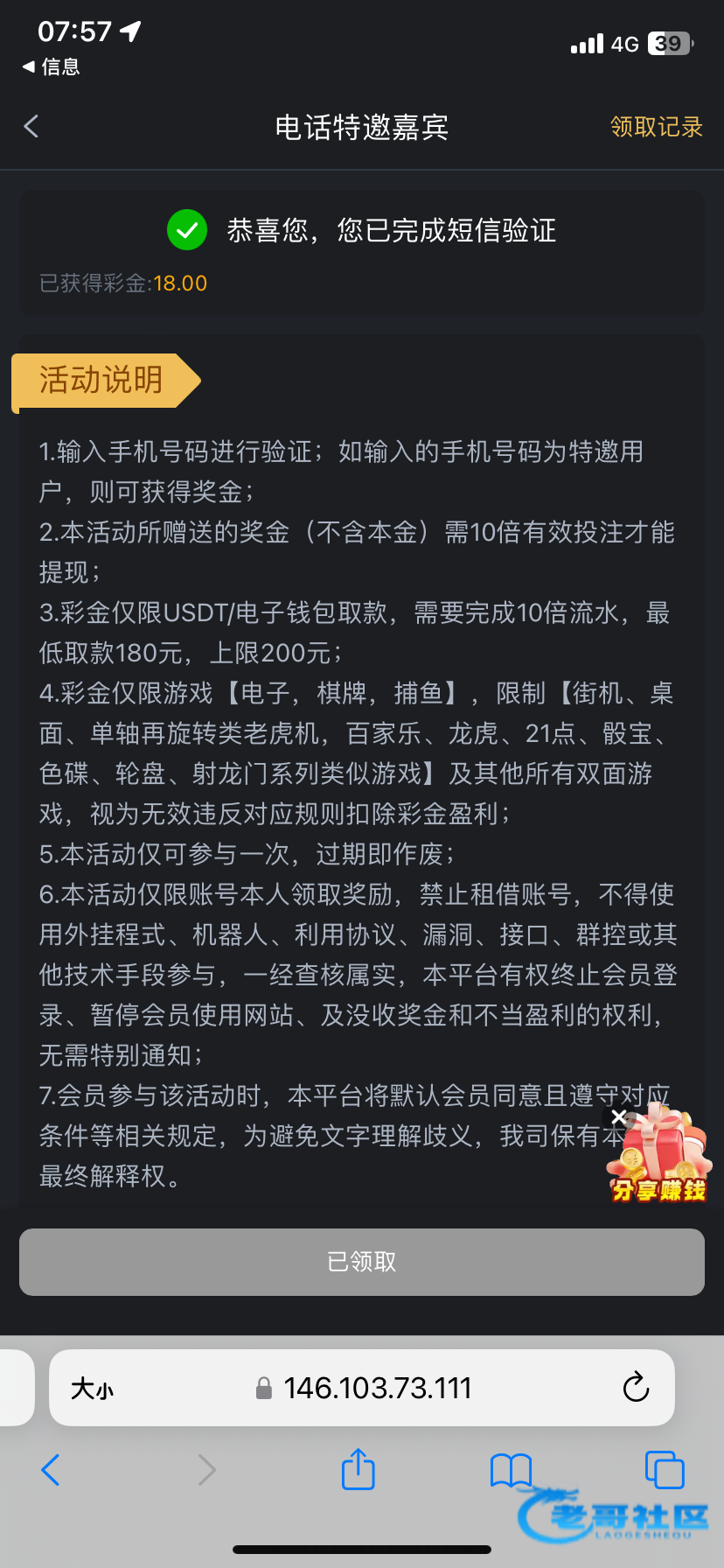The image size is (724, 1568).
Task: Share this page from Safari toolbar
Action: (358, 1469)
